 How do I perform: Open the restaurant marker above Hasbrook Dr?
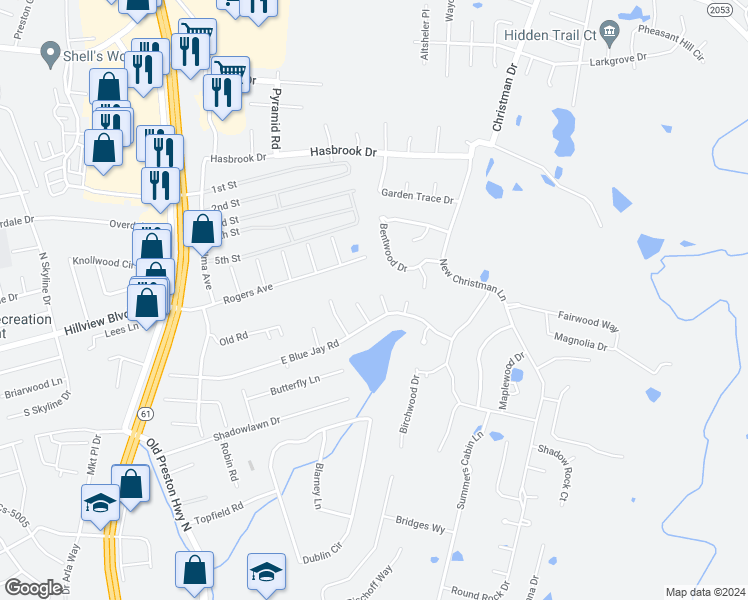219,91
